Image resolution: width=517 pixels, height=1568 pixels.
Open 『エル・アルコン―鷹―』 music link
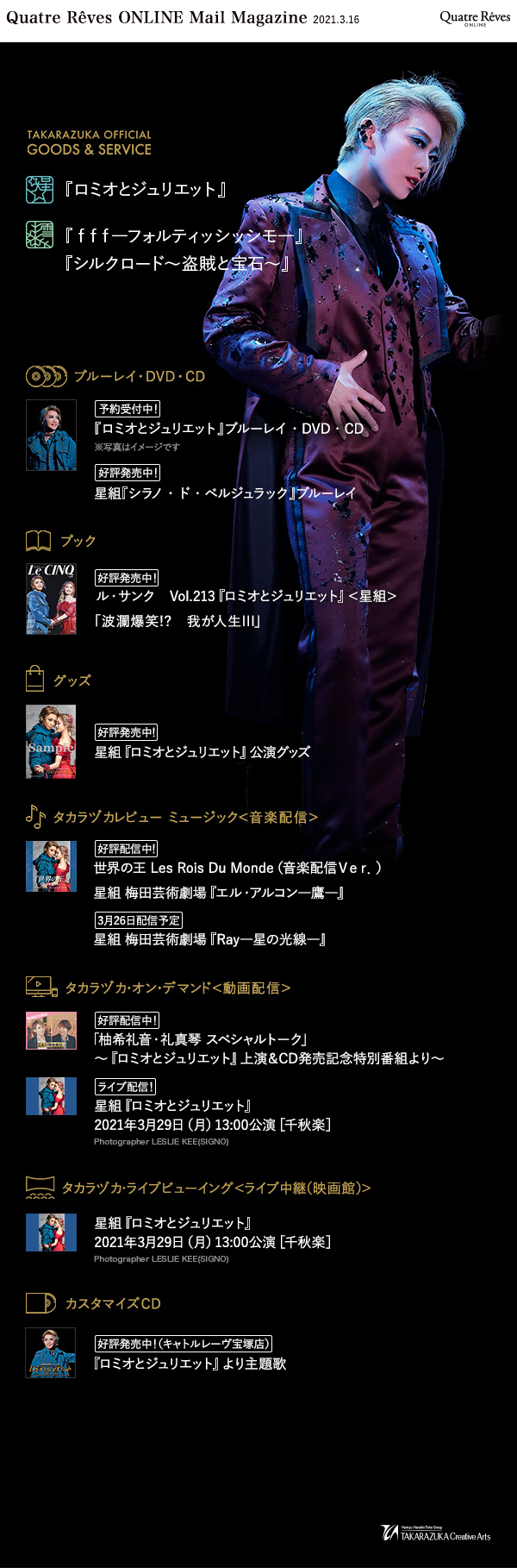pos(219,893)
